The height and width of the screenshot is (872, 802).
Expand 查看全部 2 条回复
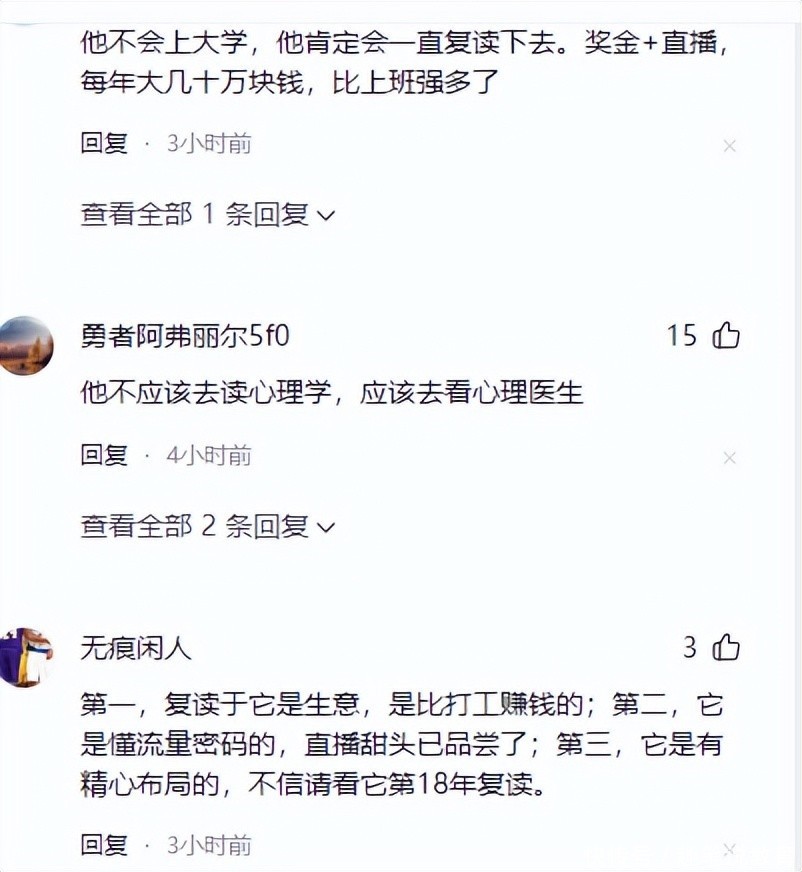point(207,526)
